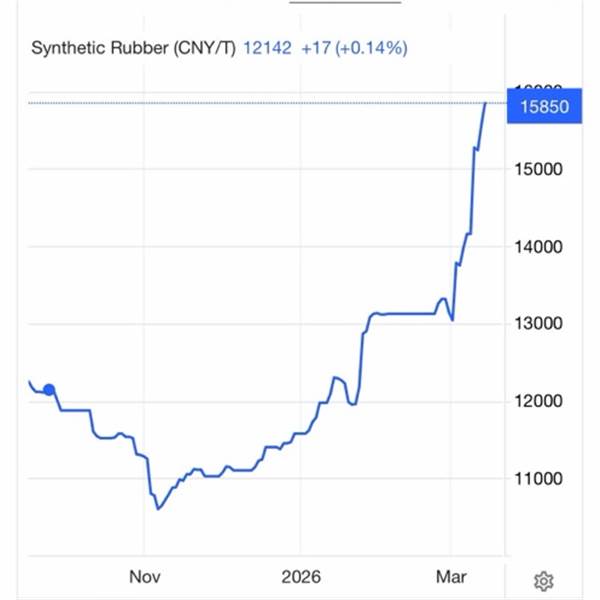Open the chart settings gear
600x600 pixels.
(544, 580)
